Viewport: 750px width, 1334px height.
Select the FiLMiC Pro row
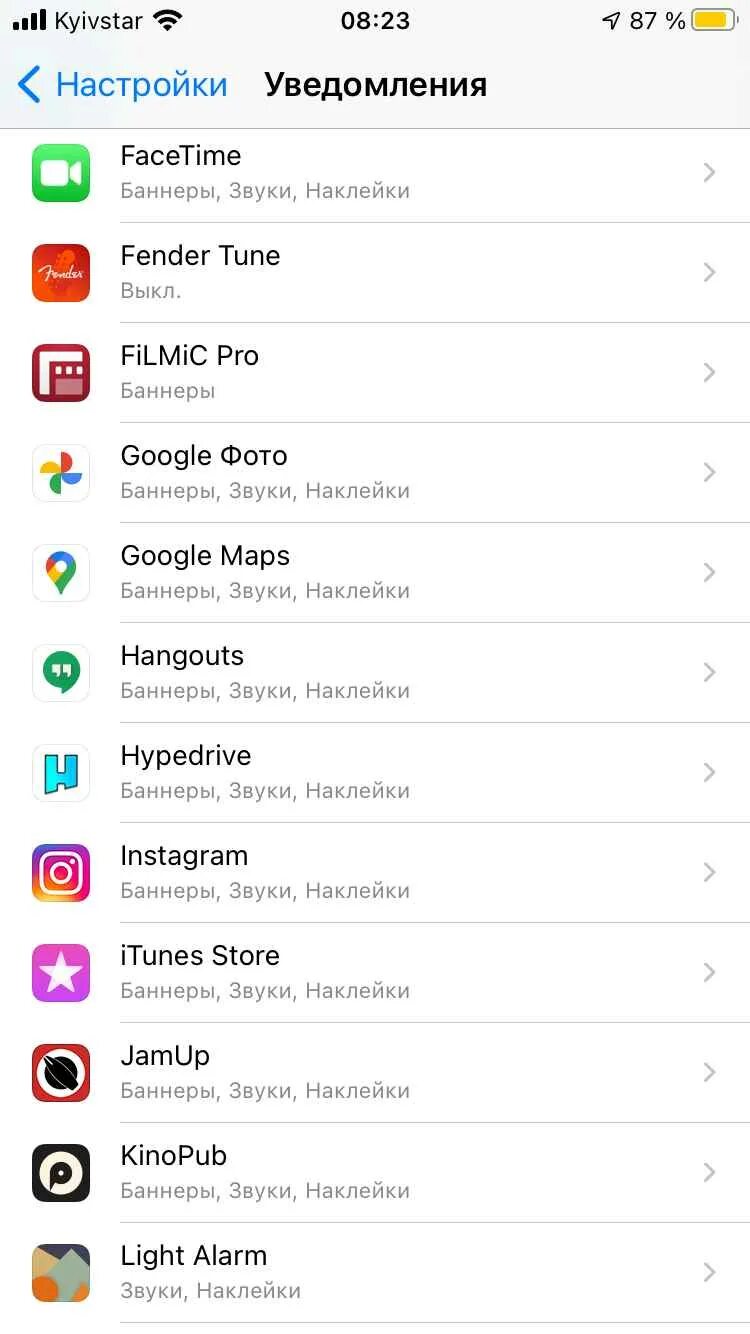coord(375,372)
